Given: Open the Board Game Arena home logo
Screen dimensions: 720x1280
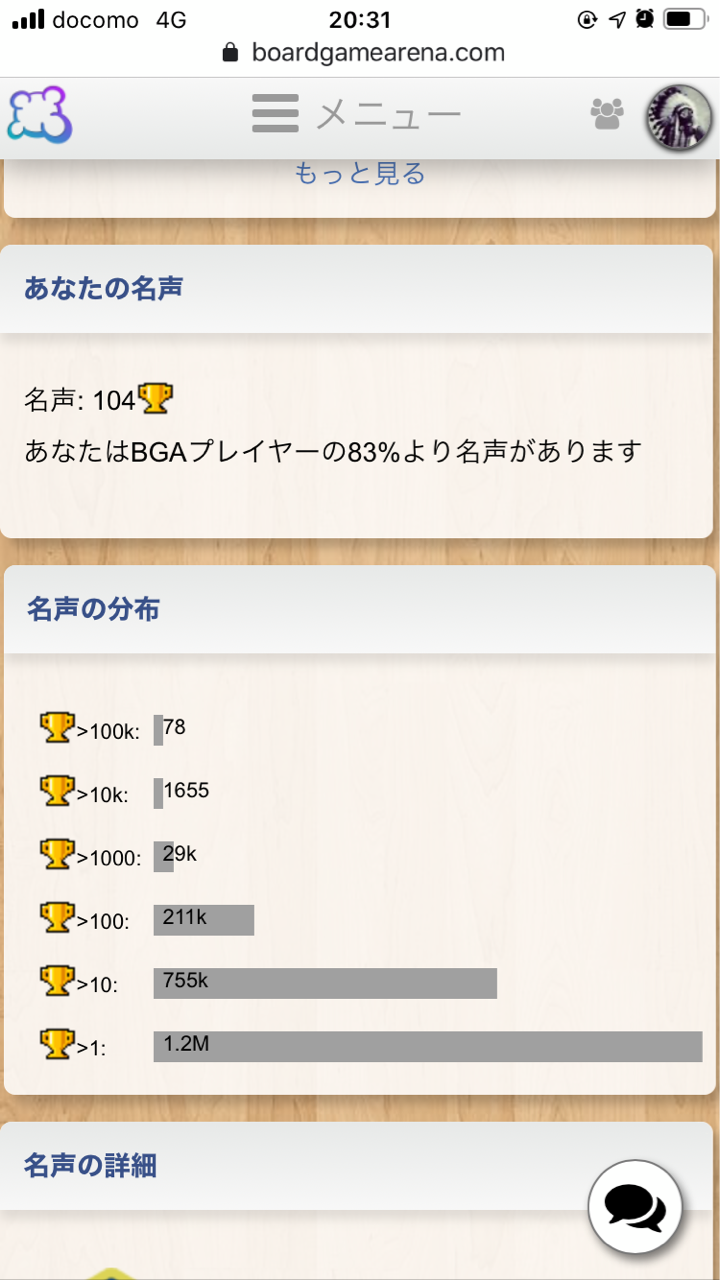Looking at the screenshot, I should point(40,115).
